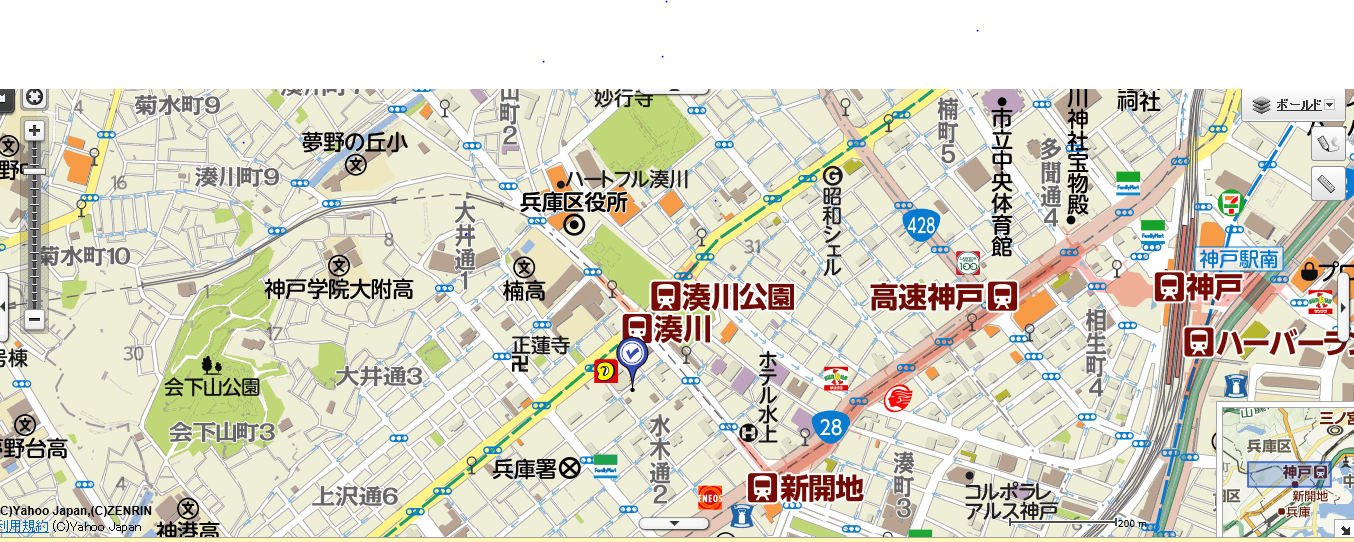Pan map left with left-edge arrow handle
This screenshot has height=542, width=1354.
pos(3,307)
